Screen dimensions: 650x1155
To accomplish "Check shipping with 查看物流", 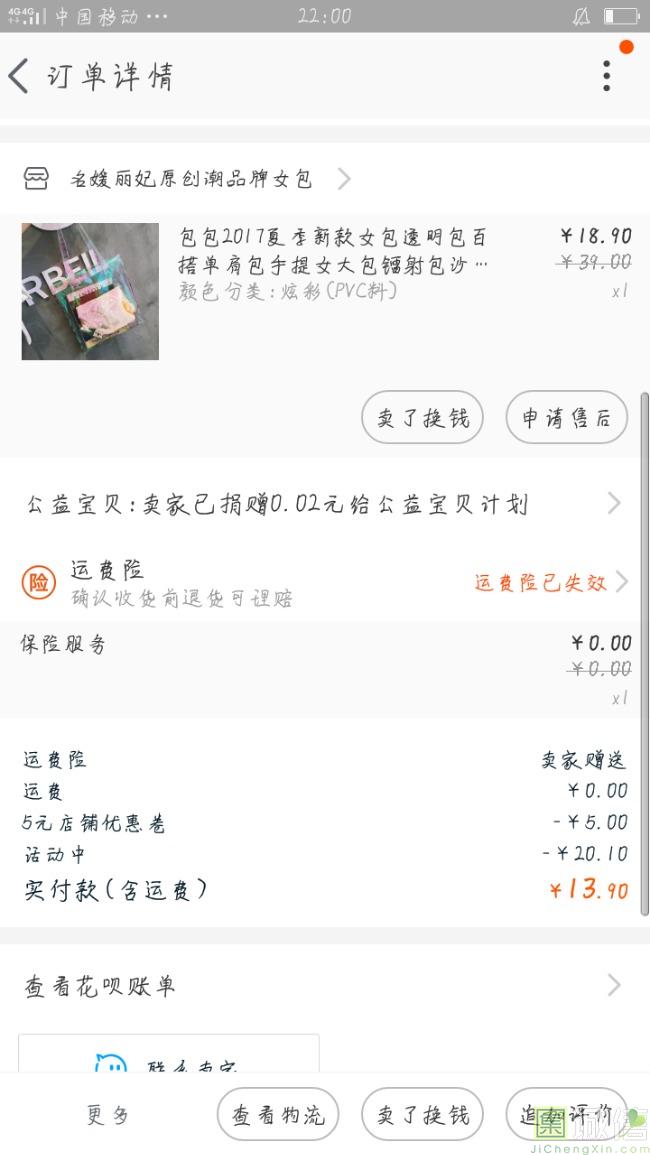I will pos(278,1115).
